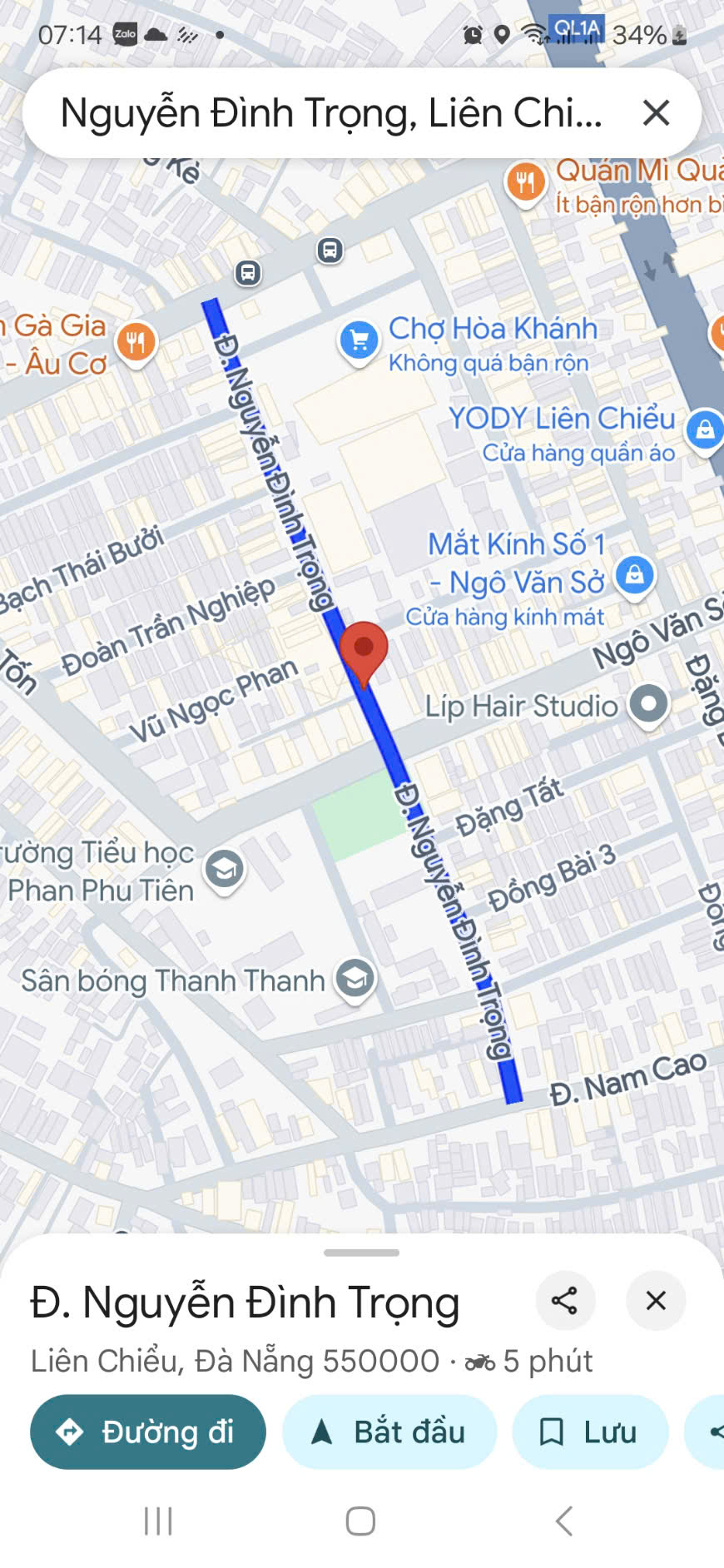Viewport: 724px width, 1568px height.
Task: Open Trường Tiểu học Phan Phu Tiên marker
Action: point(225,870)
